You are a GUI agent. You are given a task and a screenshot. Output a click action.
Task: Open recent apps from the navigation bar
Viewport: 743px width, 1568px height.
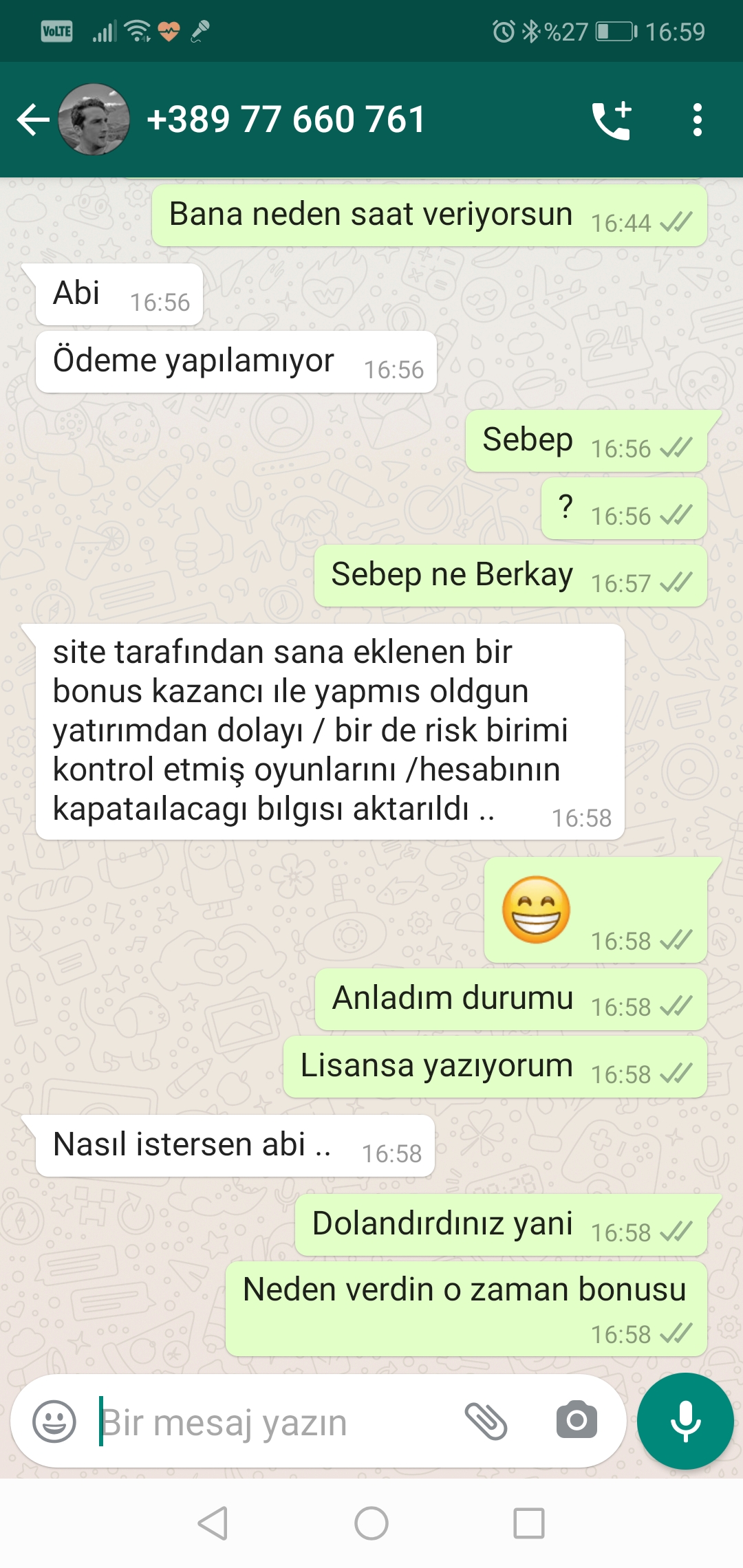pos(529,1523)
